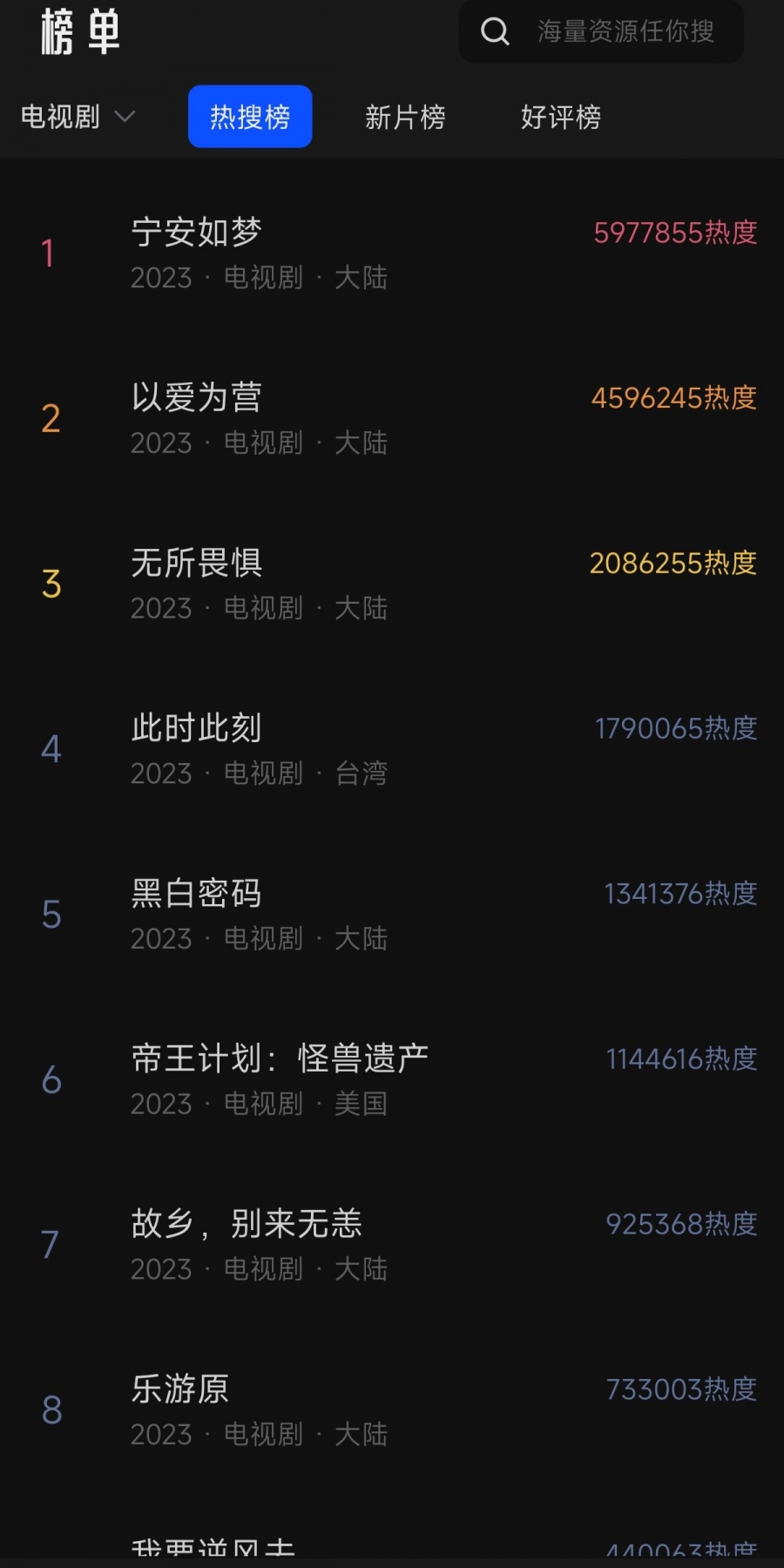This screenshot has width=784, height=1568.
Task: View details for 无所畏惧
Action: point(392,584)
